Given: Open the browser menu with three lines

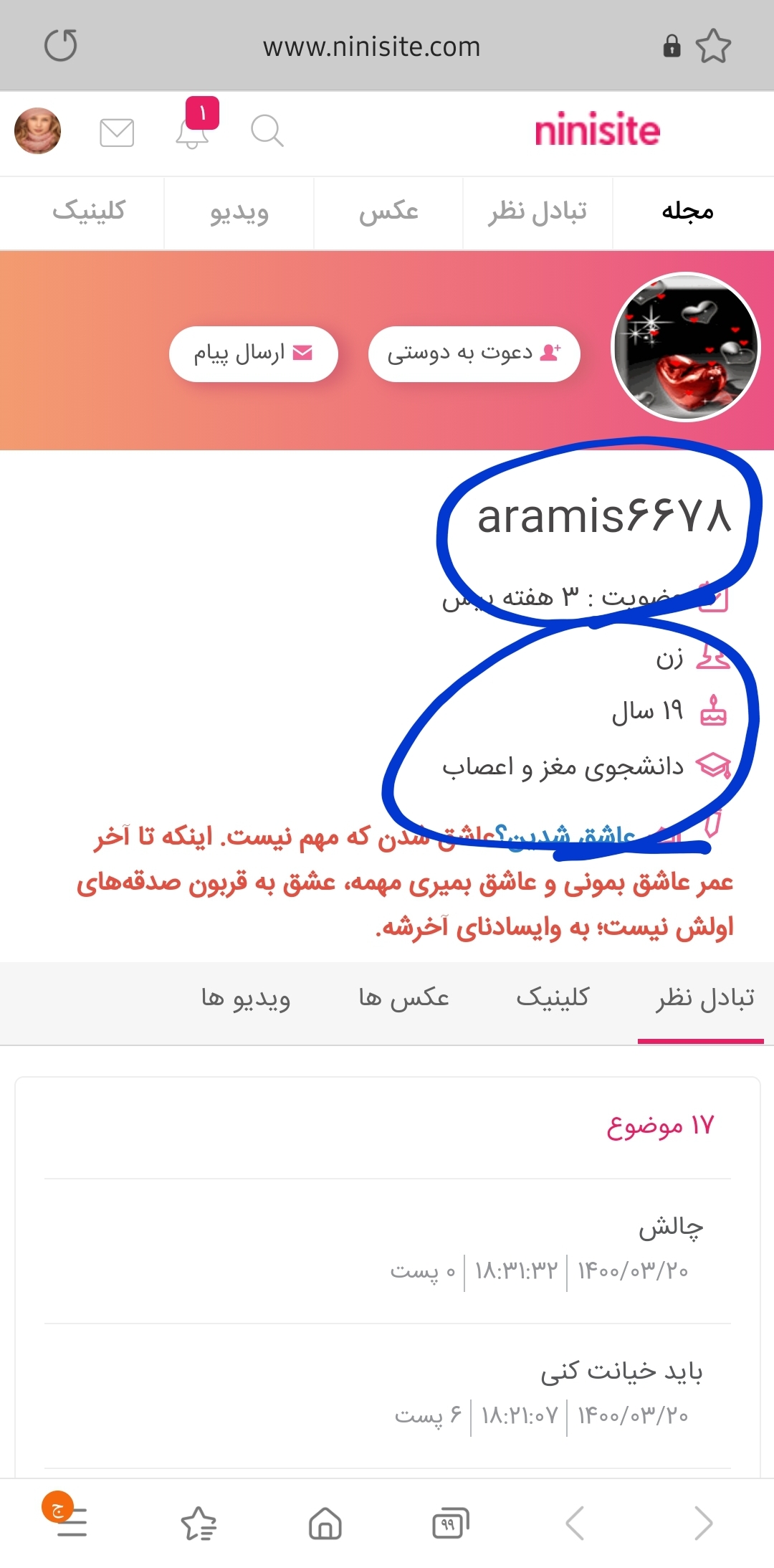Looking at the screenshot, I should (70, 1523).
